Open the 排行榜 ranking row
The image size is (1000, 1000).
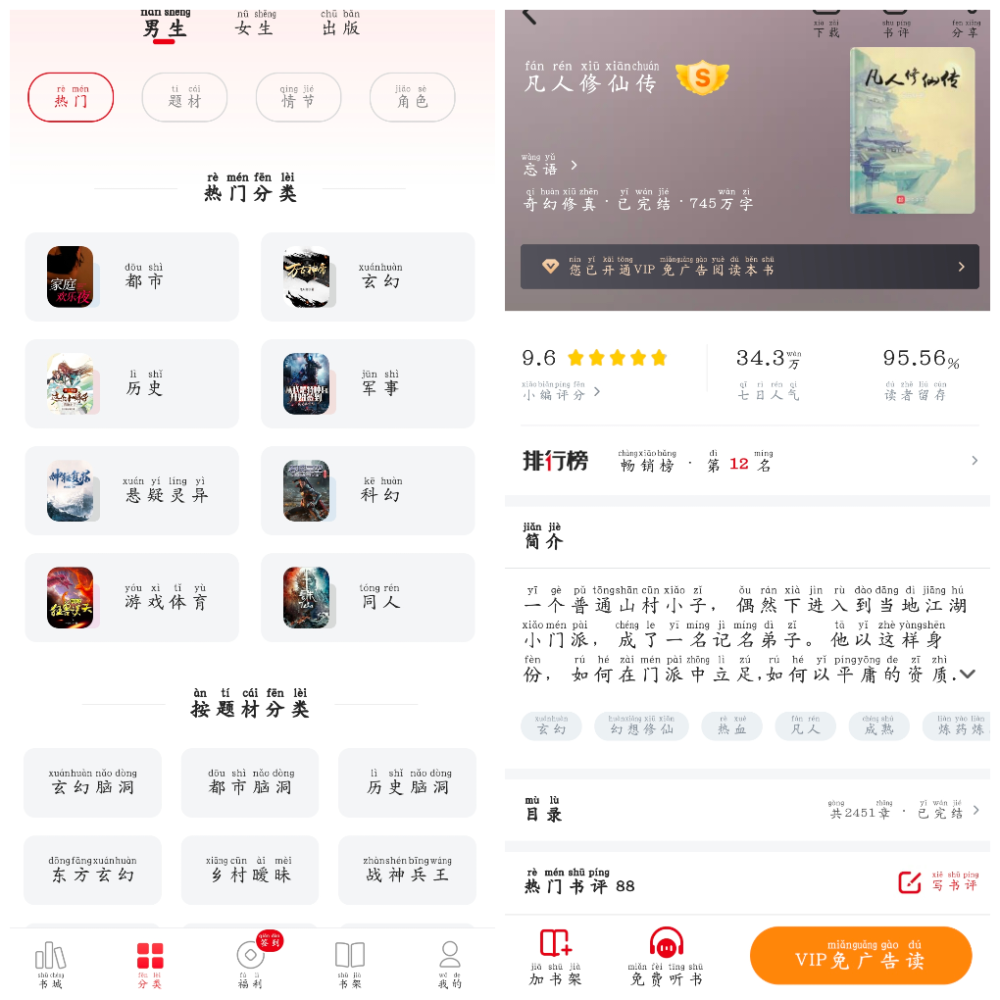point(748,461)
